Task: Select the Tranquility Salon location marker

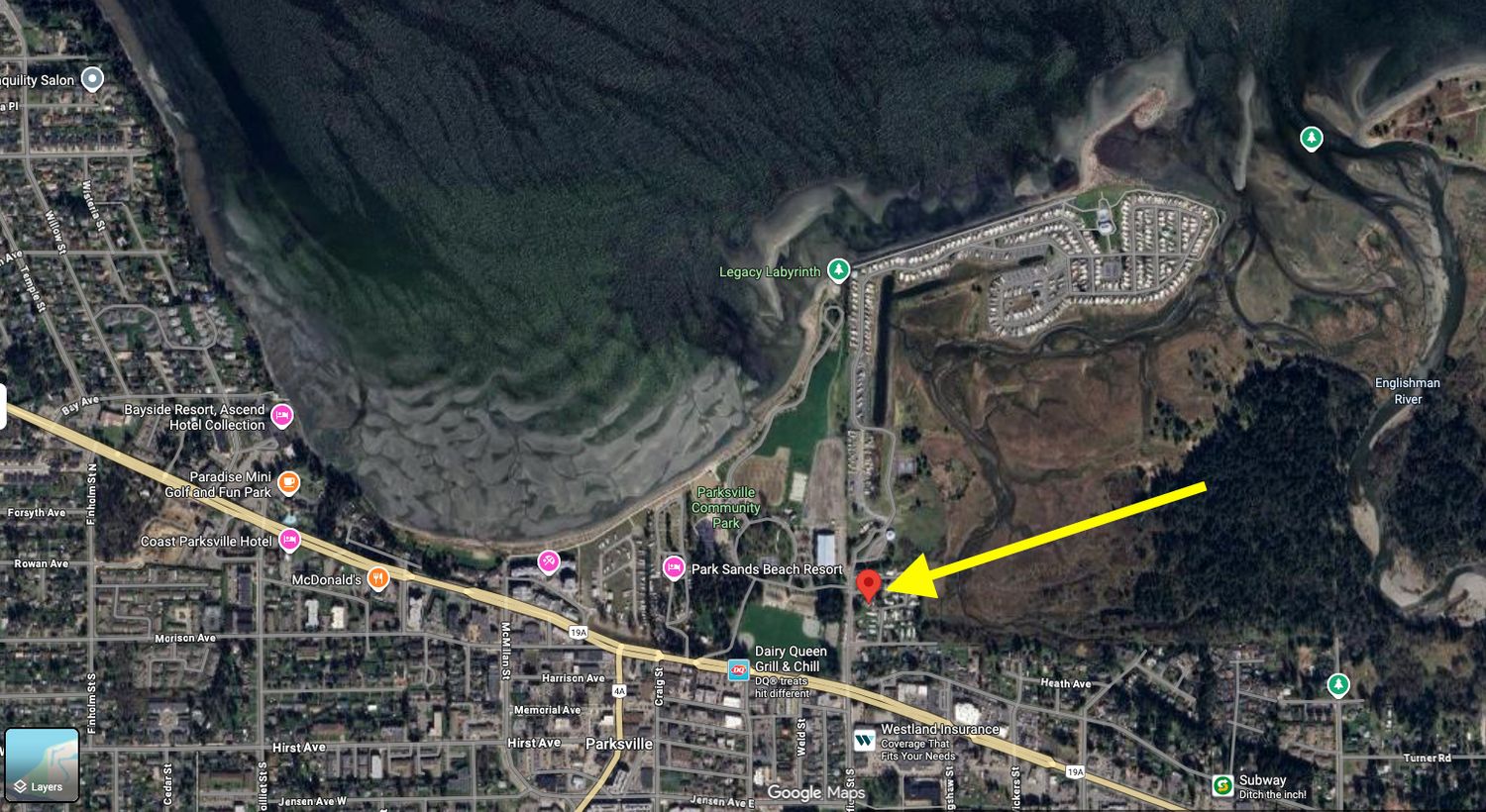Action: pos(92,79)
